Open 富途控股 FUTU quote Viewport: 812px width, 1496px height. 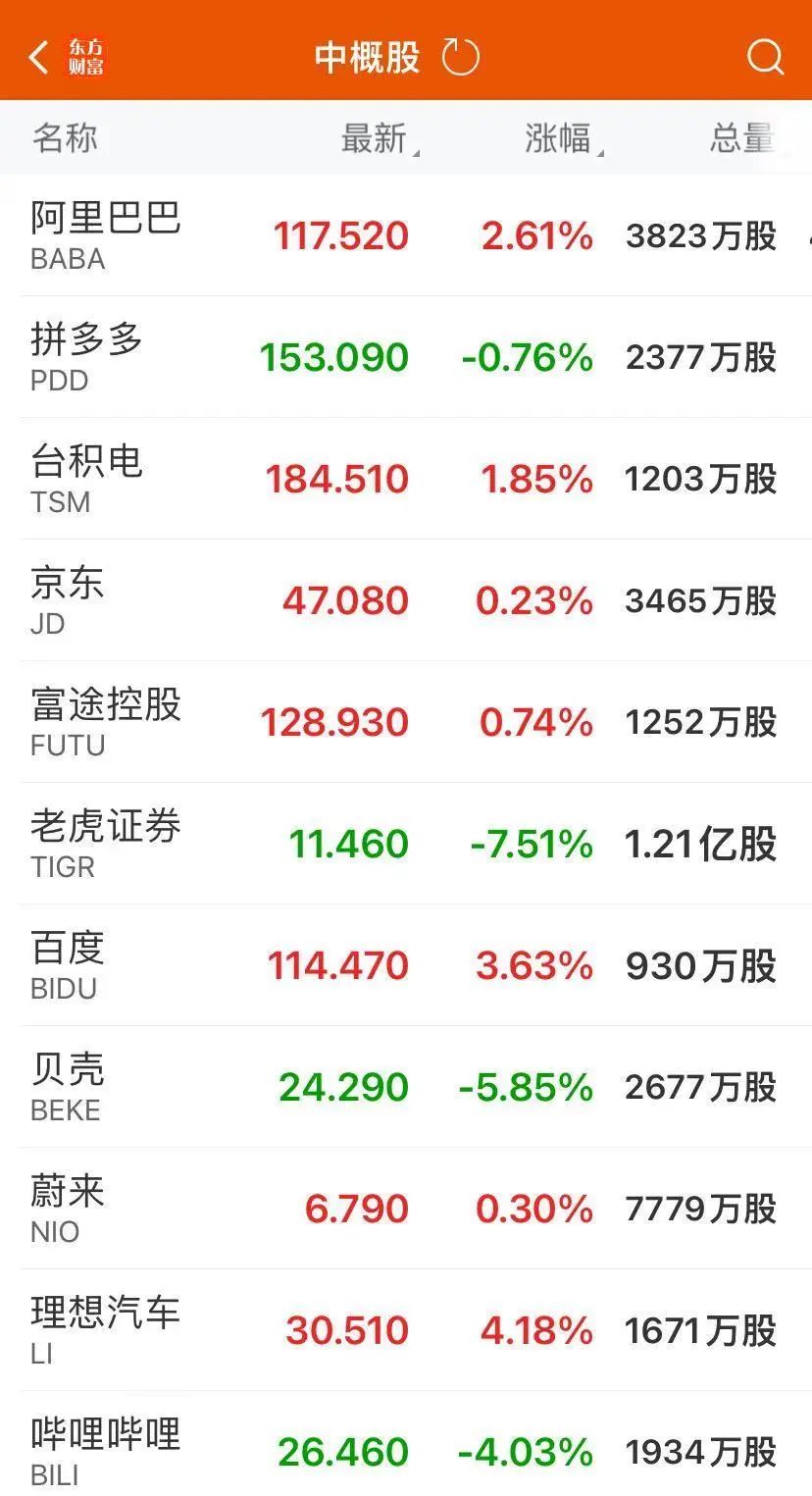point(406,722)
